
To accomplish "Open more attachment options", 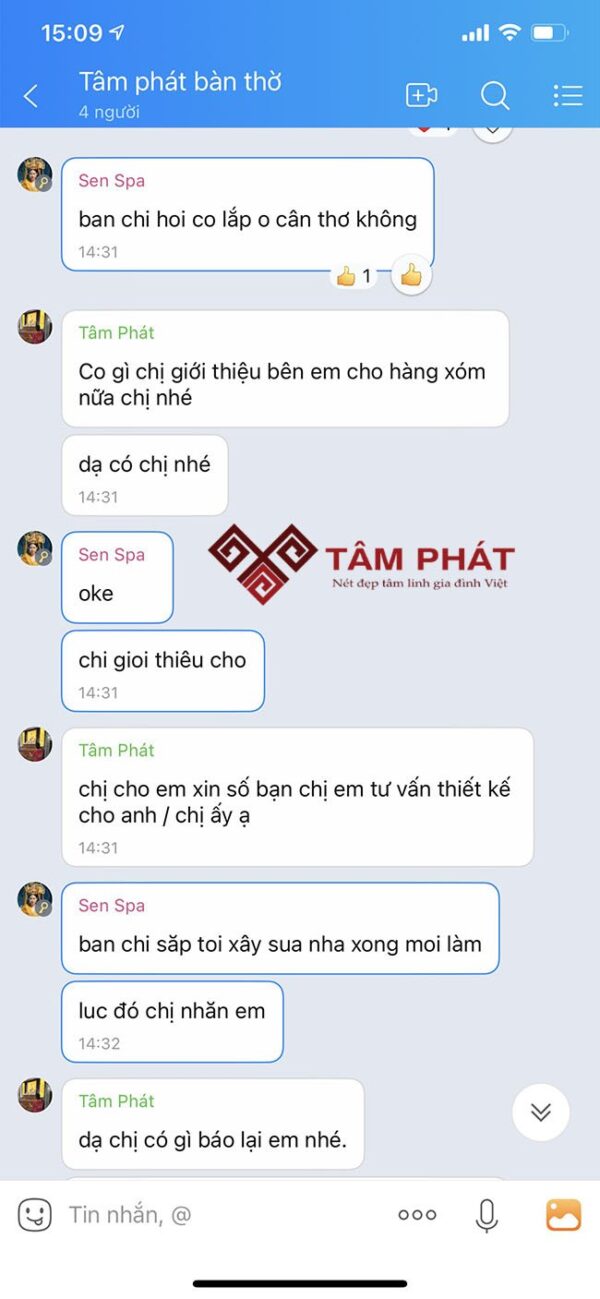I will coord(417,1215).
